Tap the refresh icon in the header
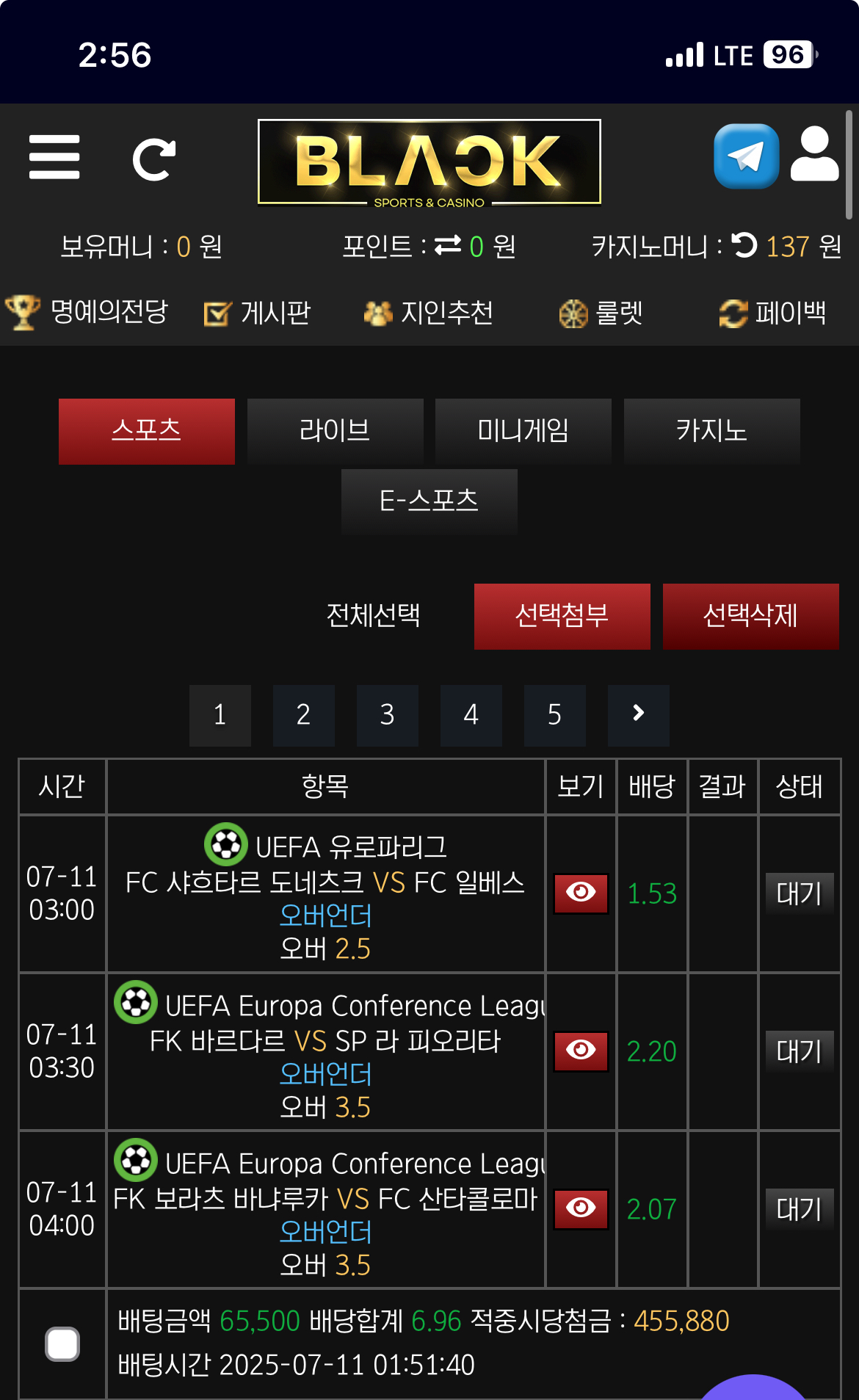 point(153,159)
